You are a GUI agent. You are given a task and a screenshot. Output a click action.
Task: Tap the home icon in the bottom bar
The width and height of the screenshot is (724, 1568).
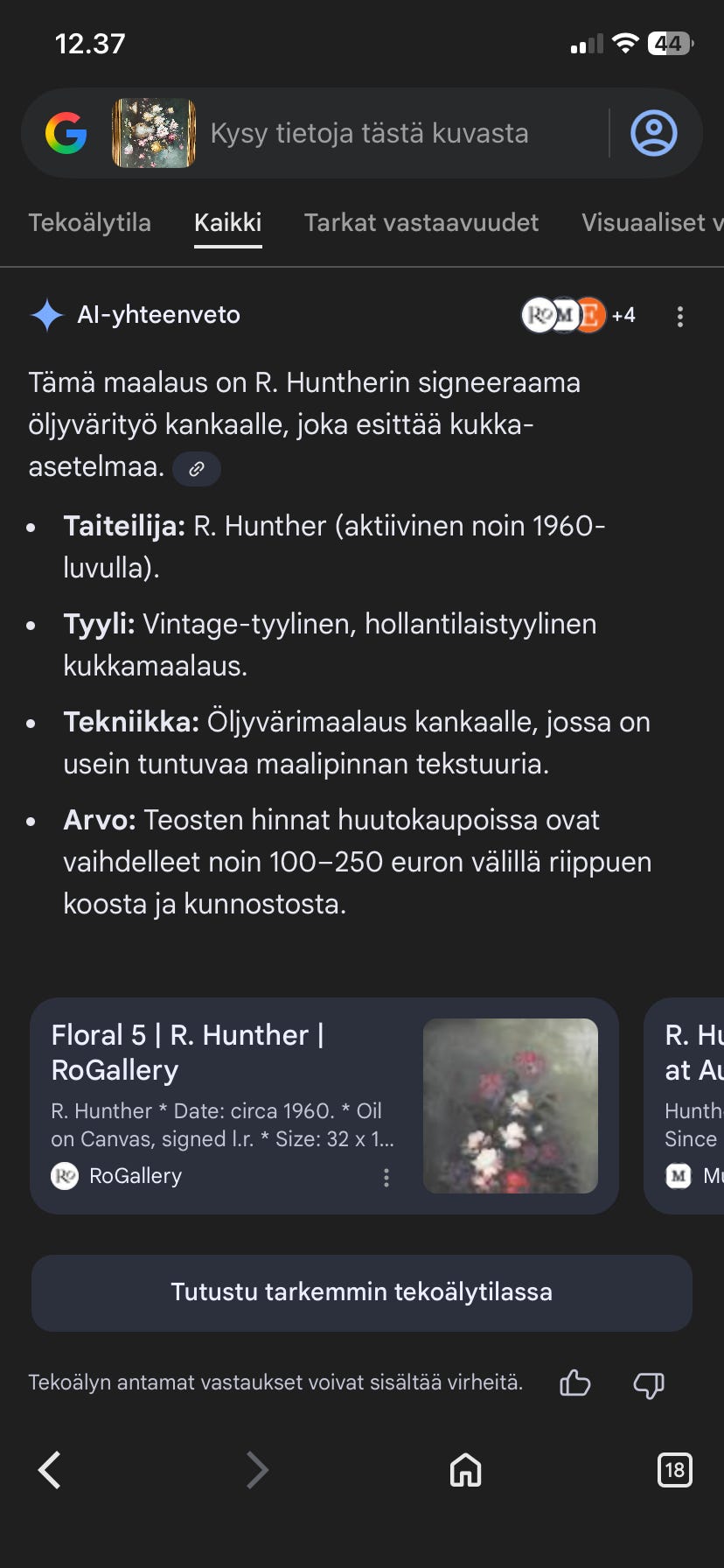point(464,1470)
